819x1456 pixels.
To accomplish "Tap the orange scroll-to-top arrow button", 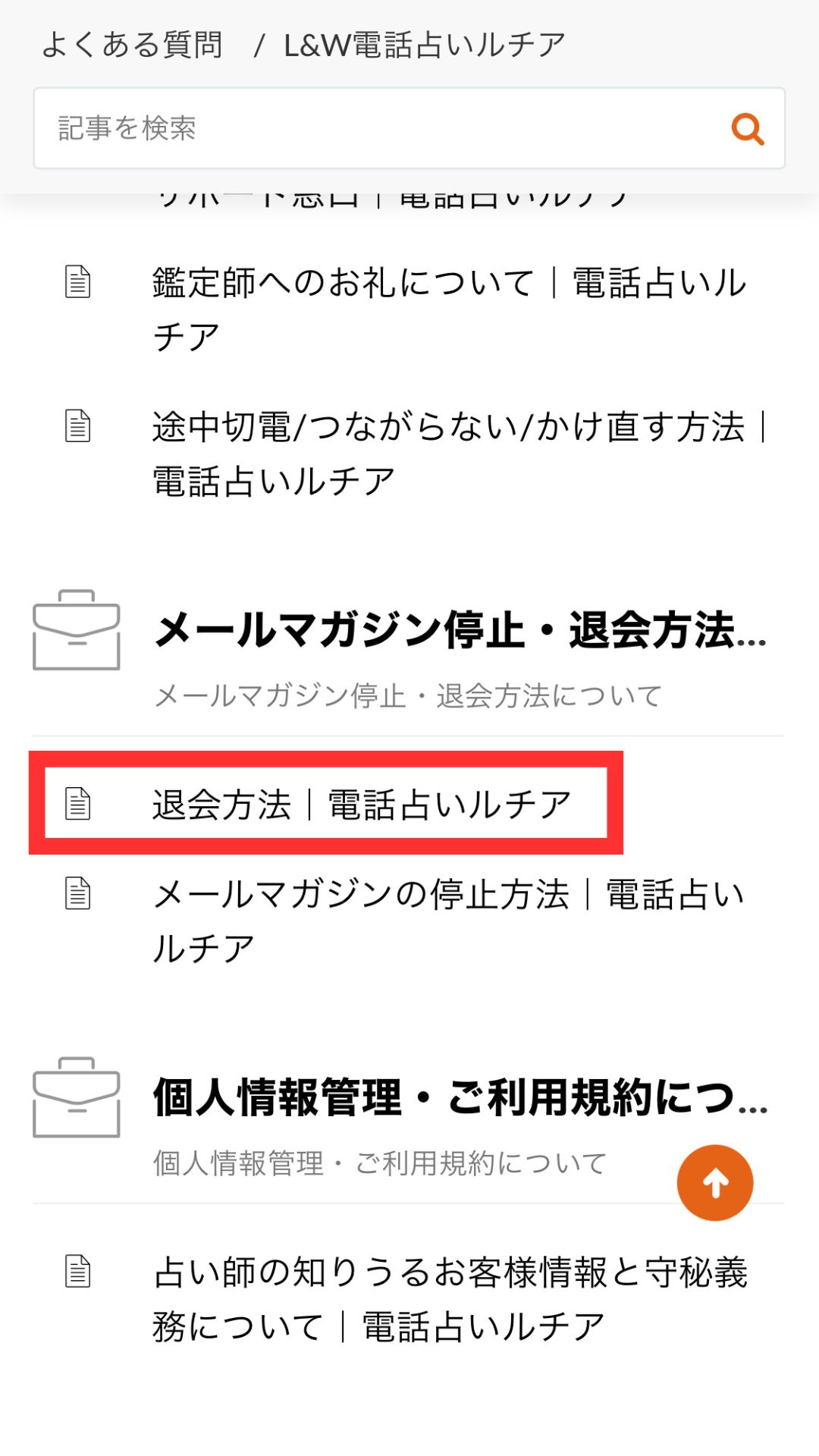I will point(714,1181).
